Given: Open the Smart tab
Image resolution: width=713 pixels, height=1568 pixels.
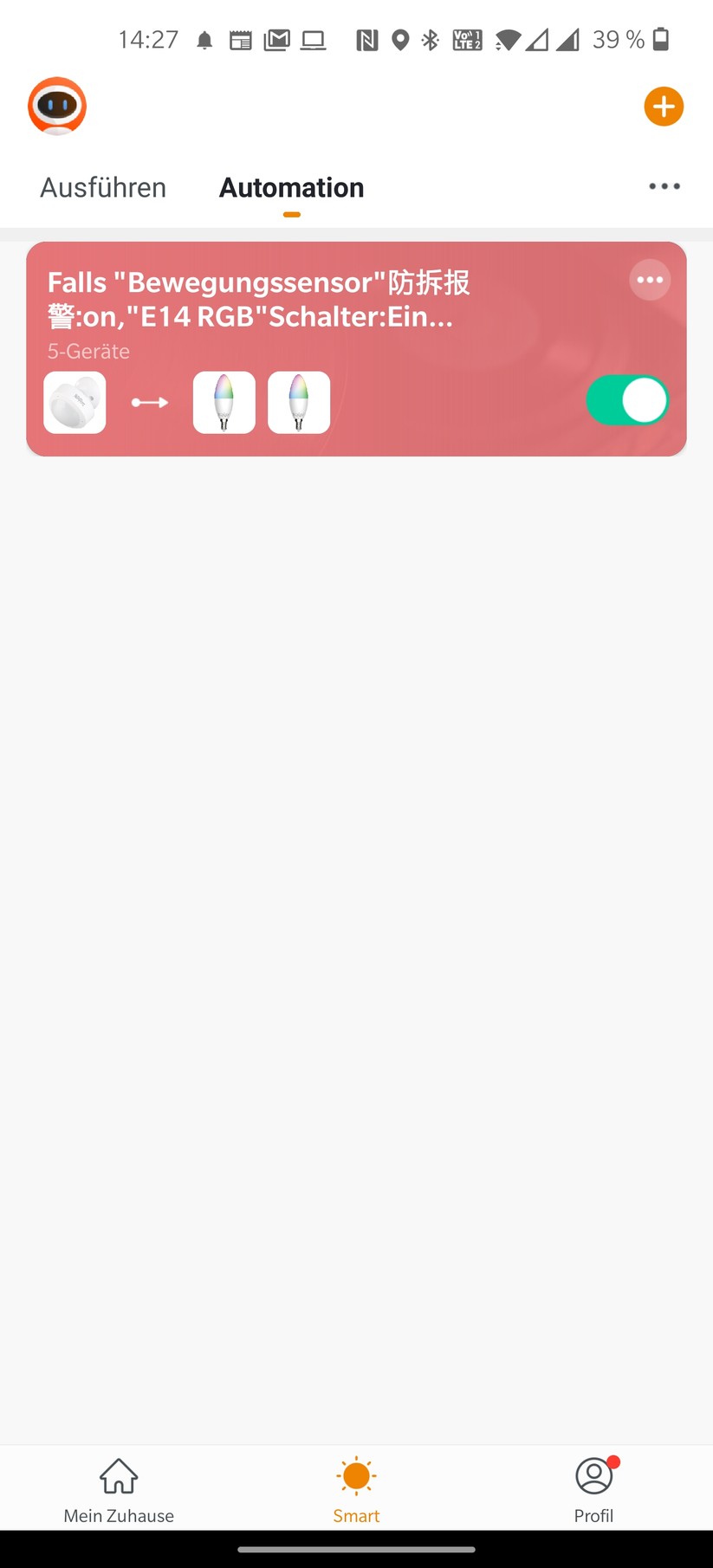Looking at the screenshot, I should pyautogui.click(x=356, y=1488).
